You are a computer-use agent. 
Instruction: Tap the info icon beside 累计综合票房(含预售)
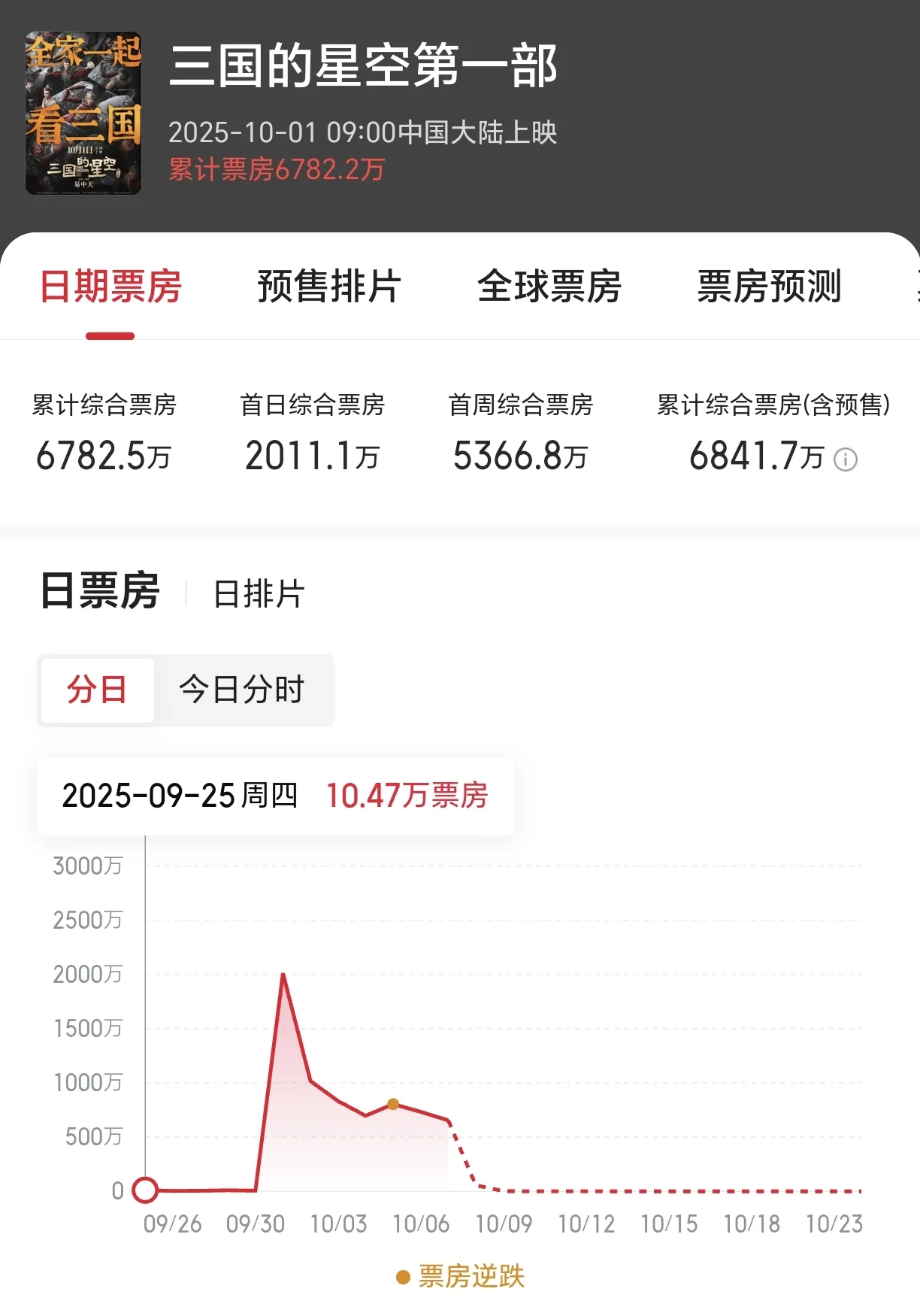pyautogui.click(x=846, y=459)
